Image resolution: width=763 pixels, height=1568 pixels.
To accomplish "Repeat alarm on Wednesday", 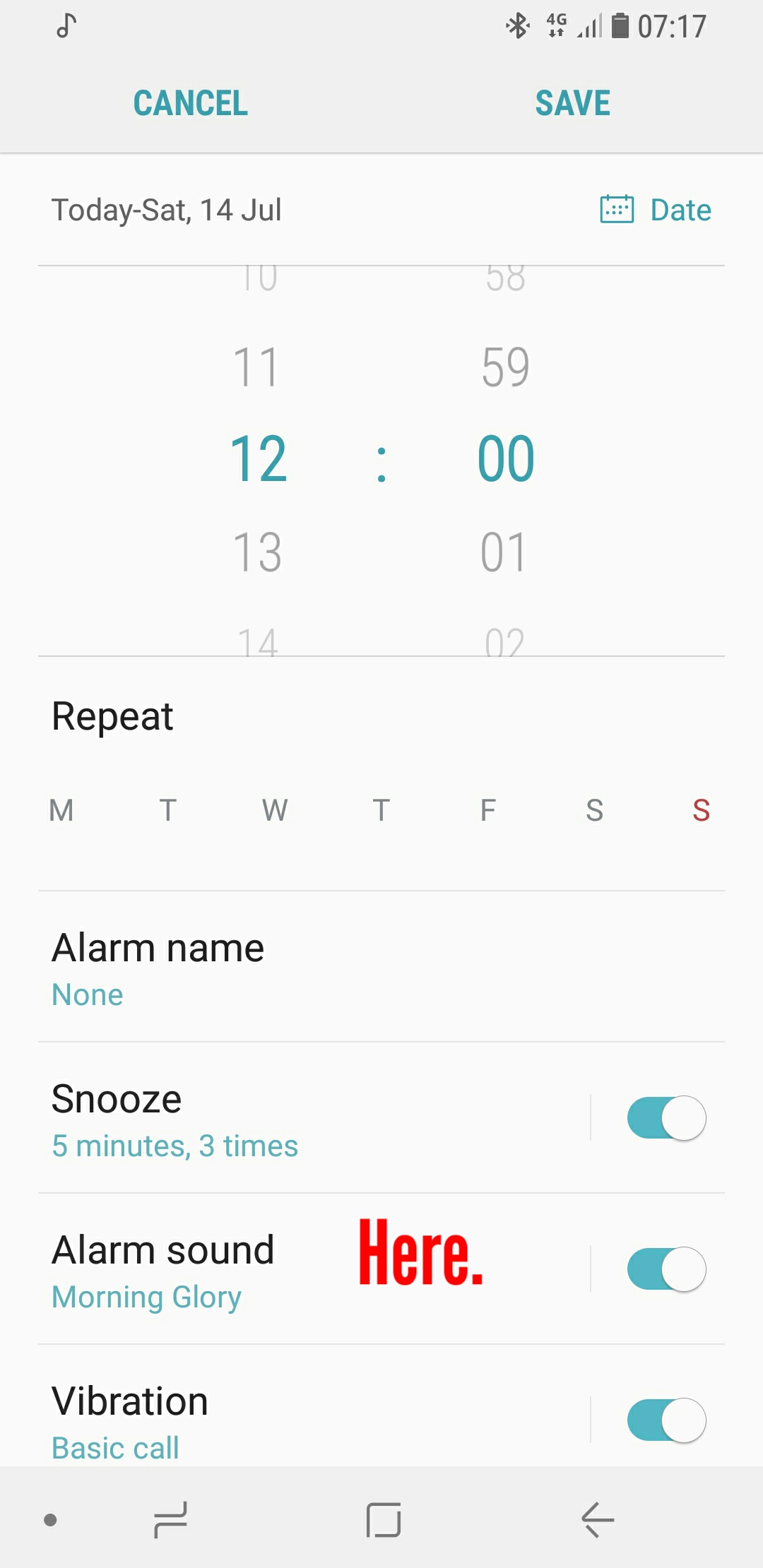I will 275,810.
